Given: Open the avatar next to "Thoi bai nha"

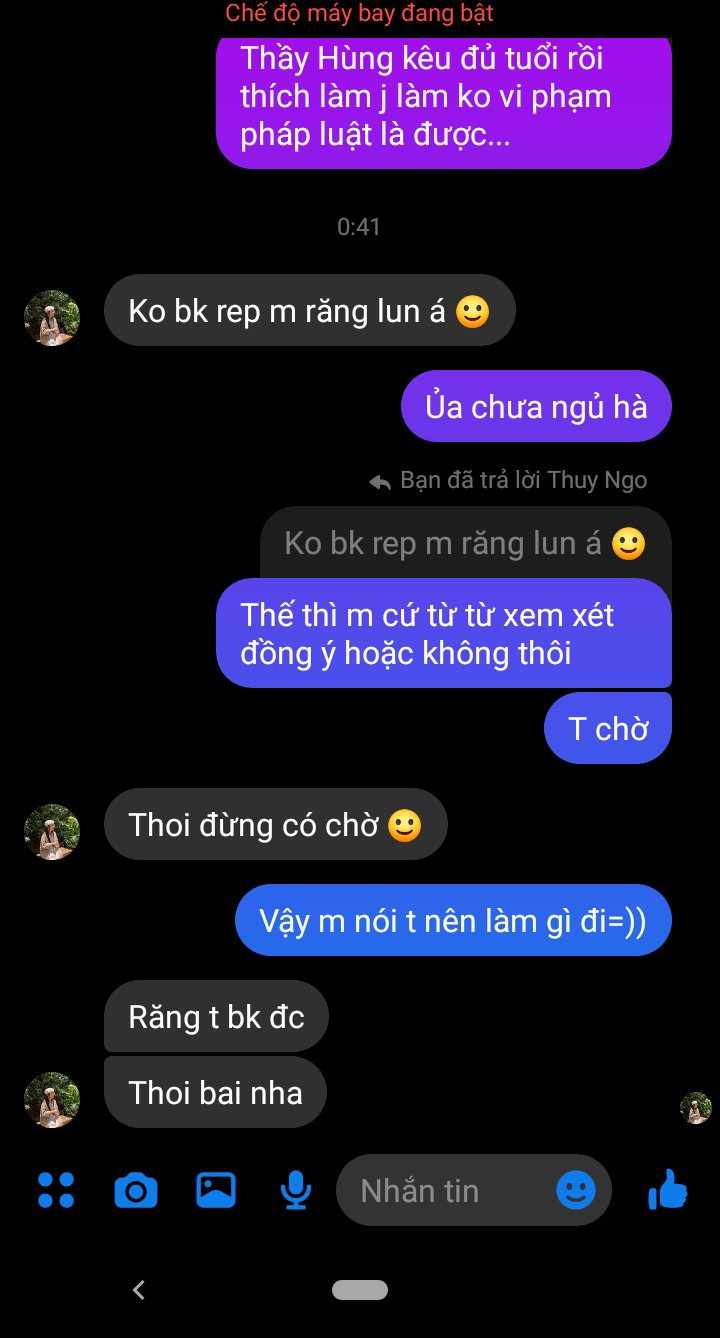Looking at the screenshot, I should point(52,1100).
